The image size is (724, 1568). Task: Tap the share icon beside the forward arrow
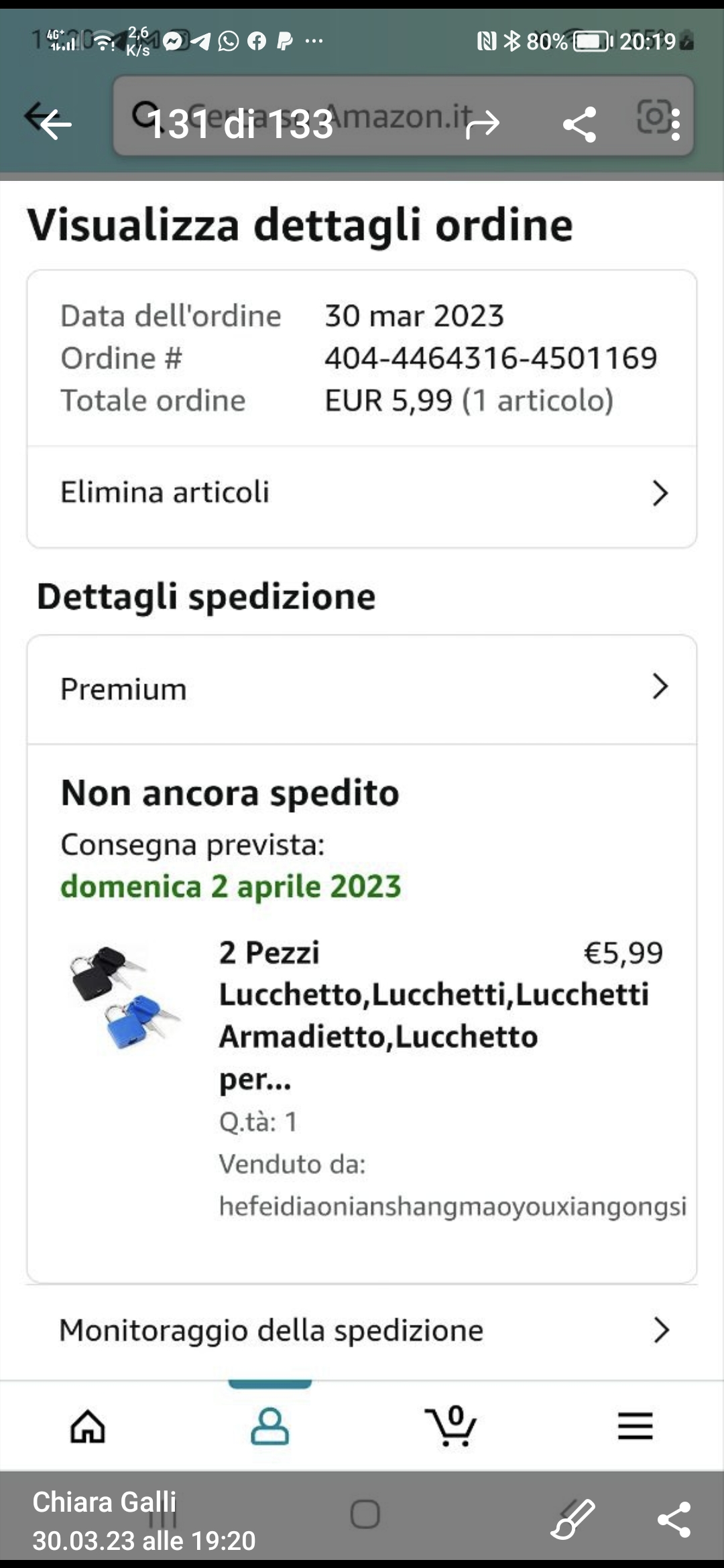click(580, 124)
